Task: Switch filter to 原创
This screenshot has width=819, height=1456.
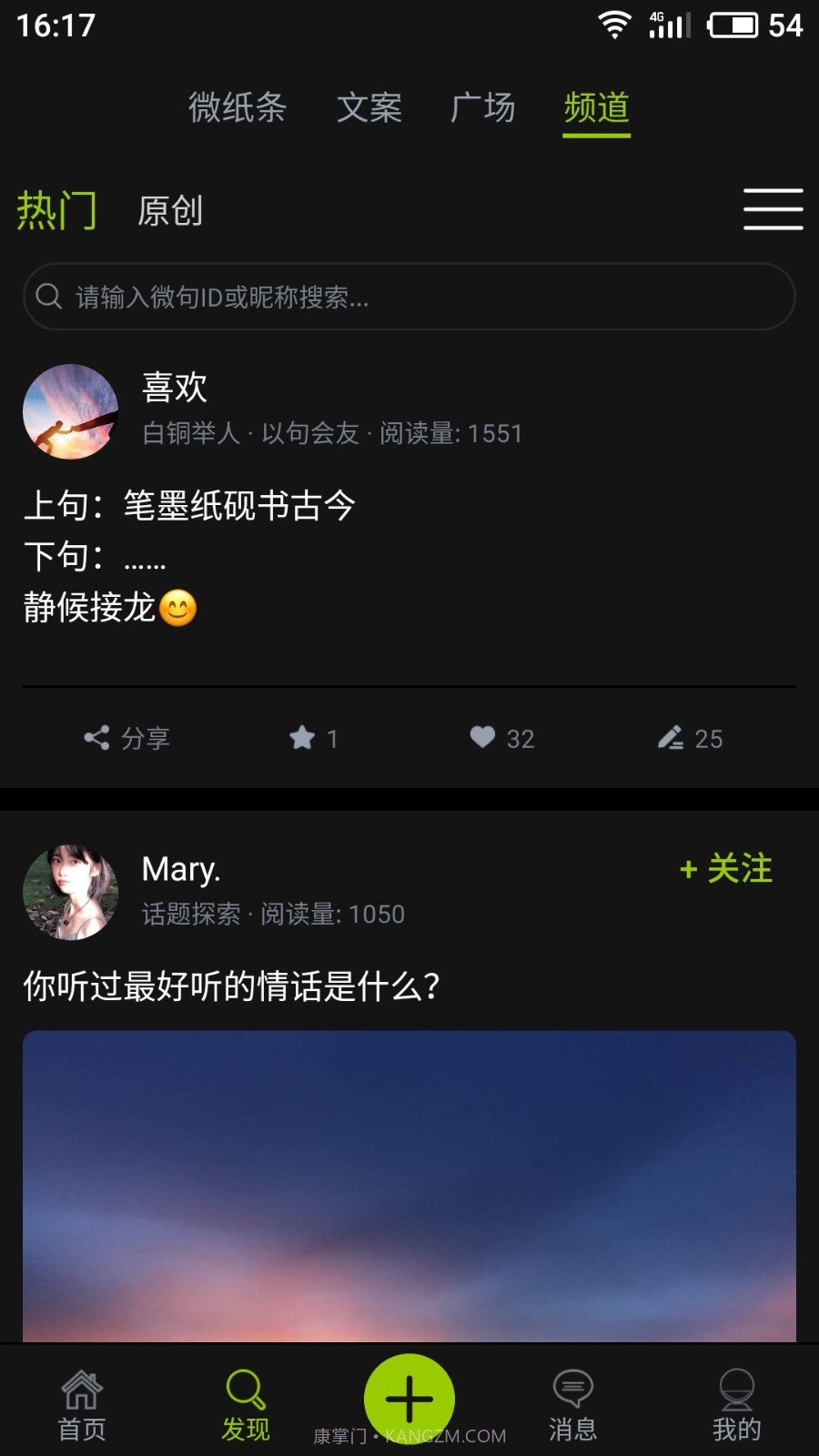Action: [x=171, y=211]
